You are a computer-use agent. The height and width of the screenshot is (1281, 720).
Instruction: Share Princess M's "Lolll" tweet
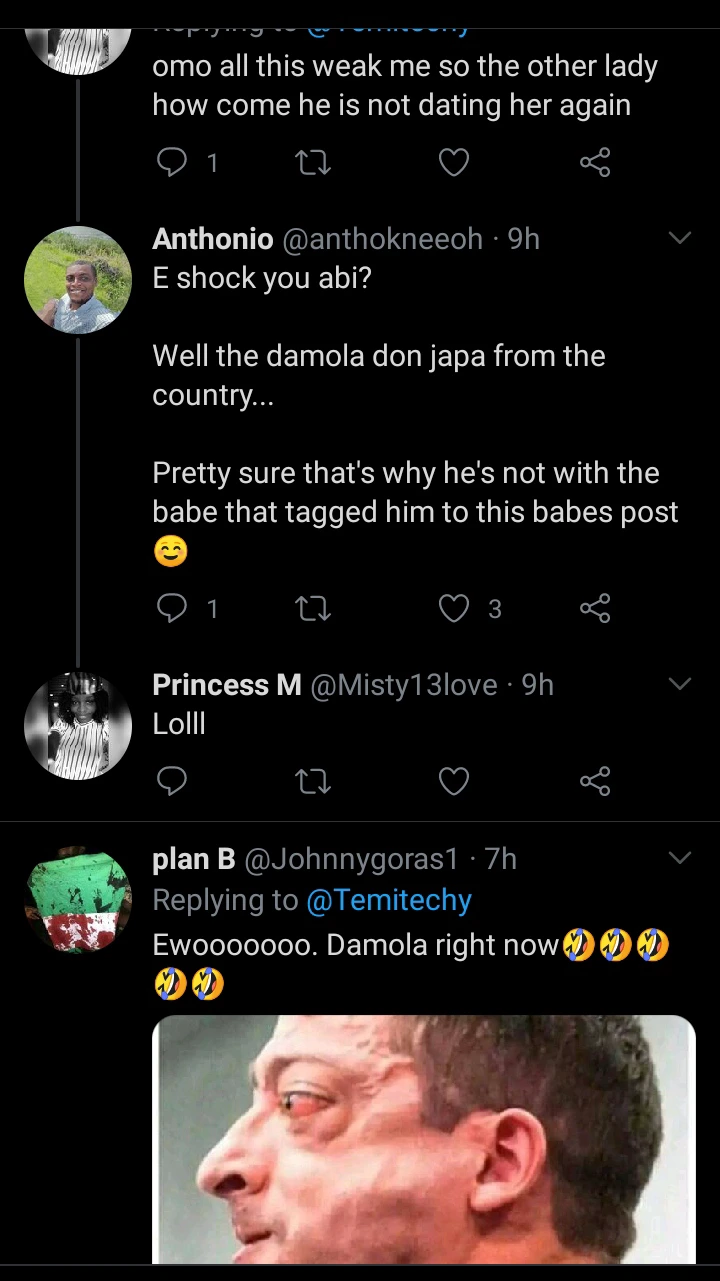coord(595,780)
